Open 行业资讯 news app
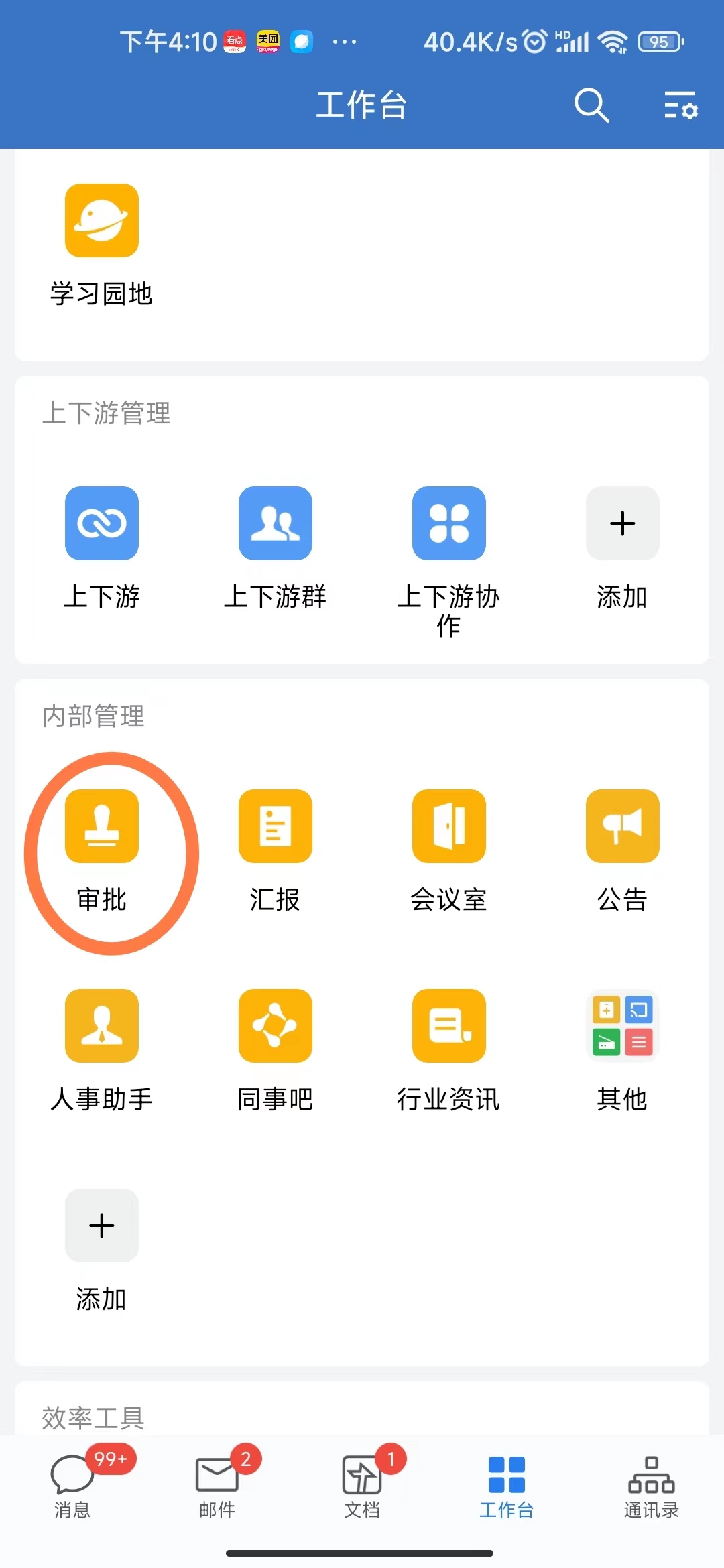 [x=449, y=1026]
